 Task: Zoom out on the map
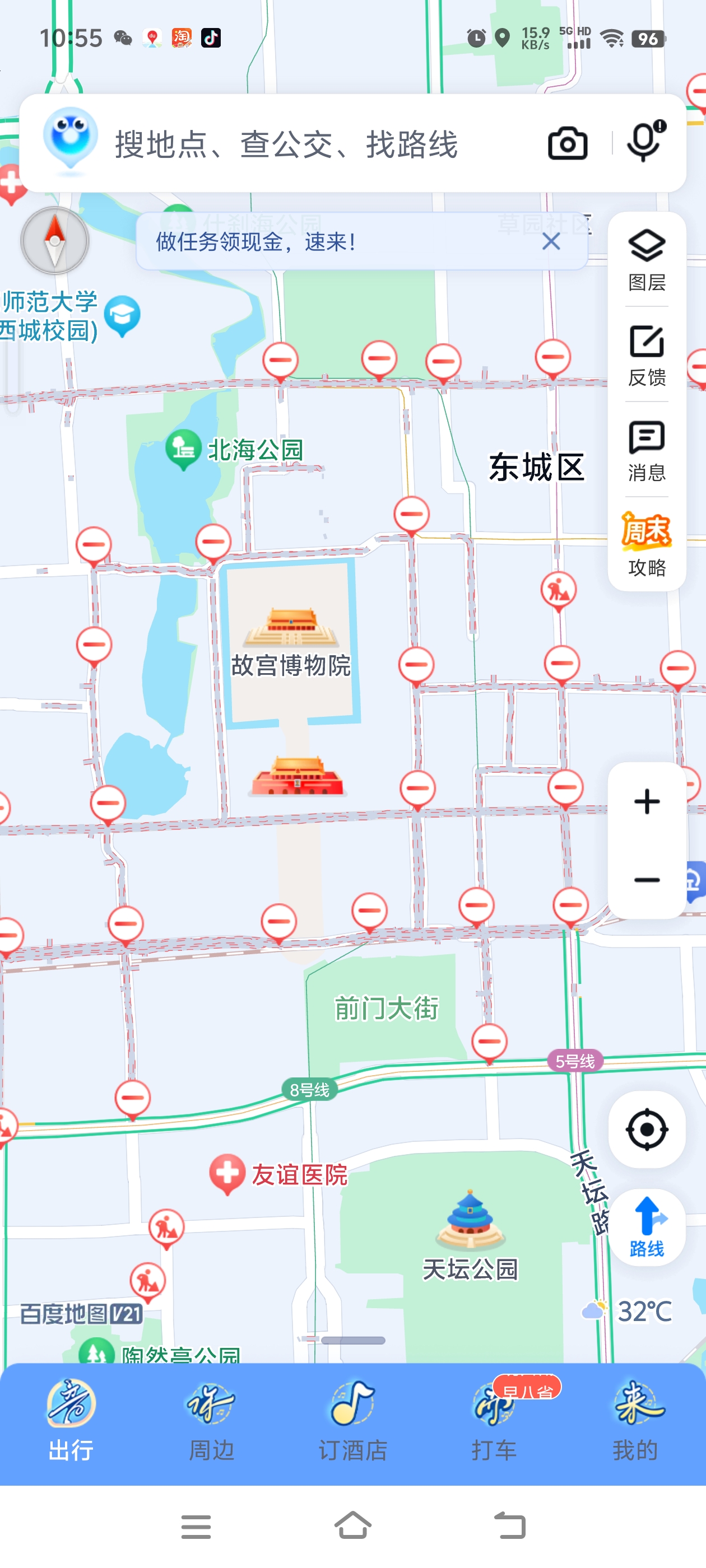(646, 880)
